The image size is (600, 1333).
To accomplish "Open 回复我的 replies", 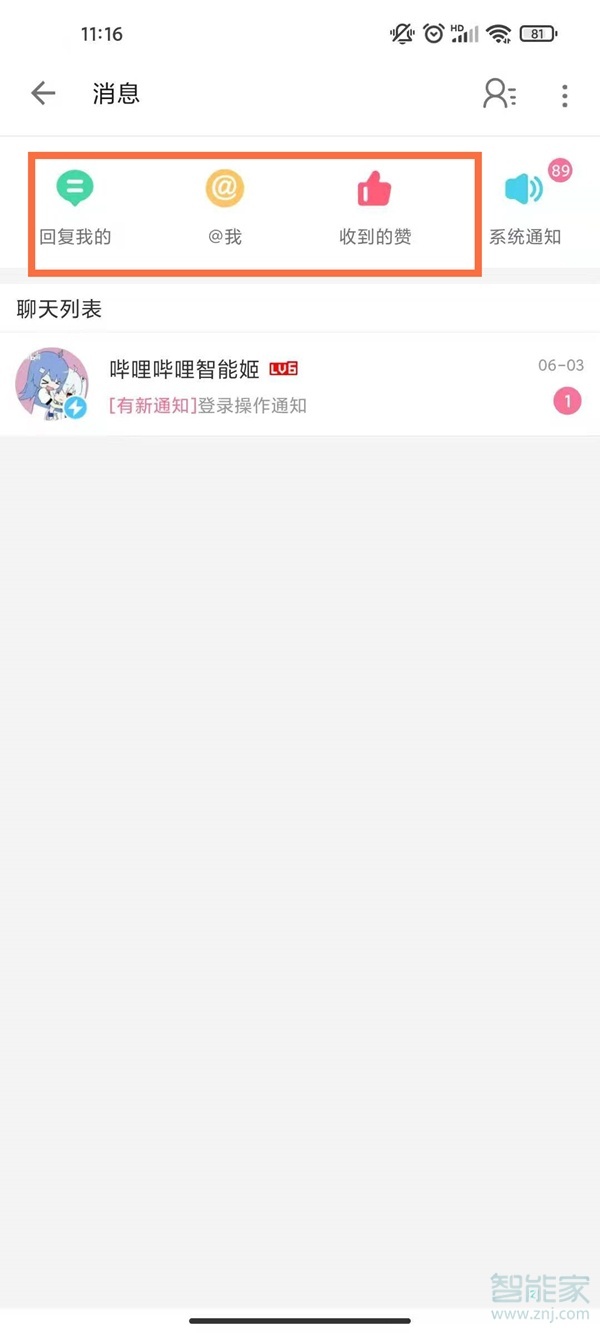I will click(x=75, y=208).
